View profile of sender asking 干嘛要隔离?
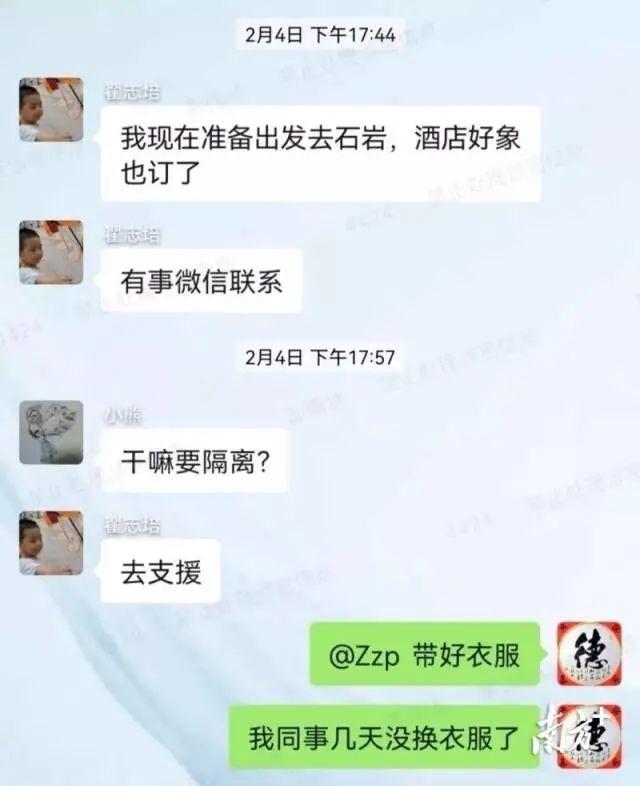This screenshot has height=786, width=640. click(x=51, y=432)
